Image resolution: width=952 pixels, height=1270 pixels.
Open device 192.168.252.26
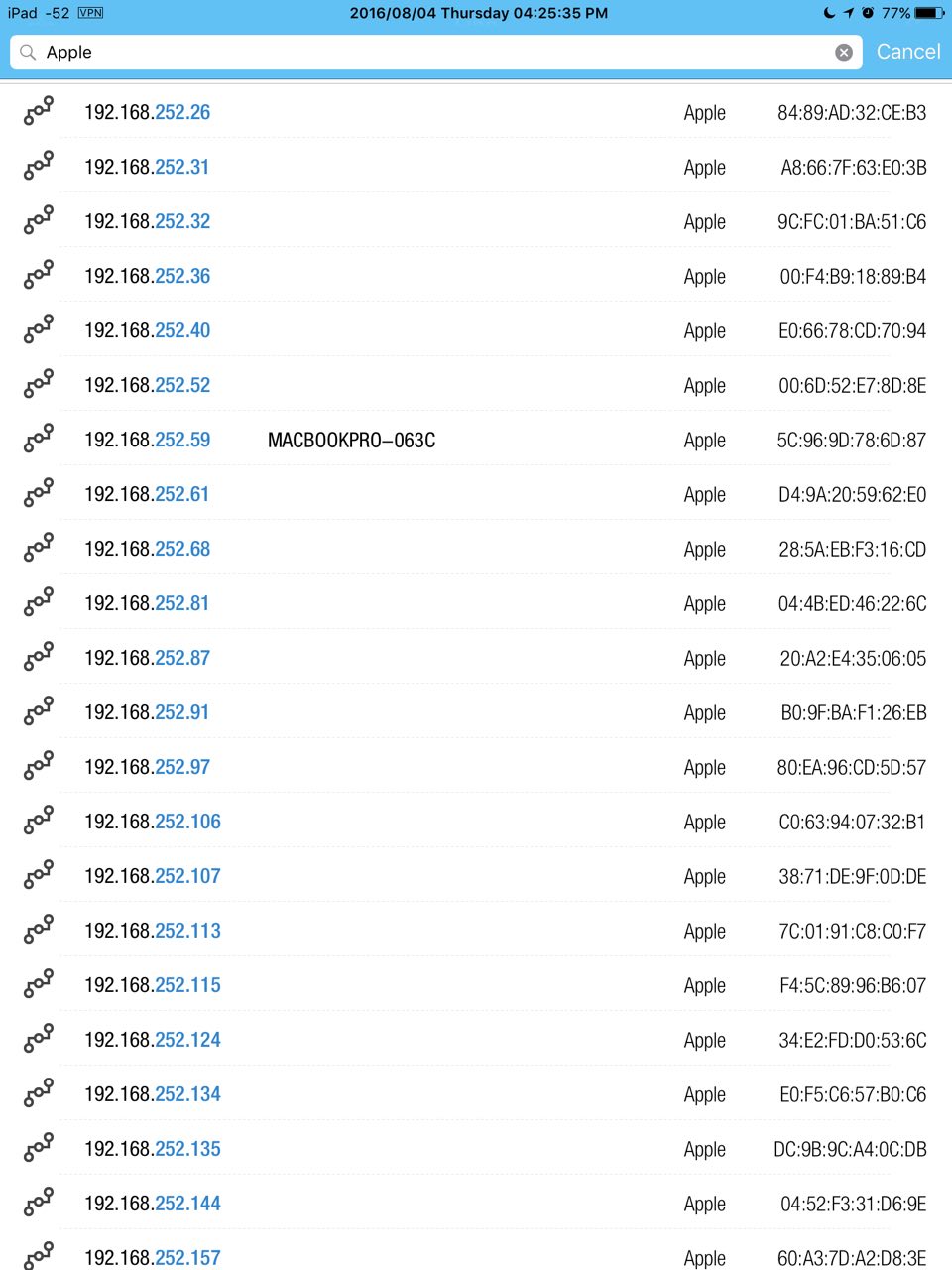[x=476, y=112]
